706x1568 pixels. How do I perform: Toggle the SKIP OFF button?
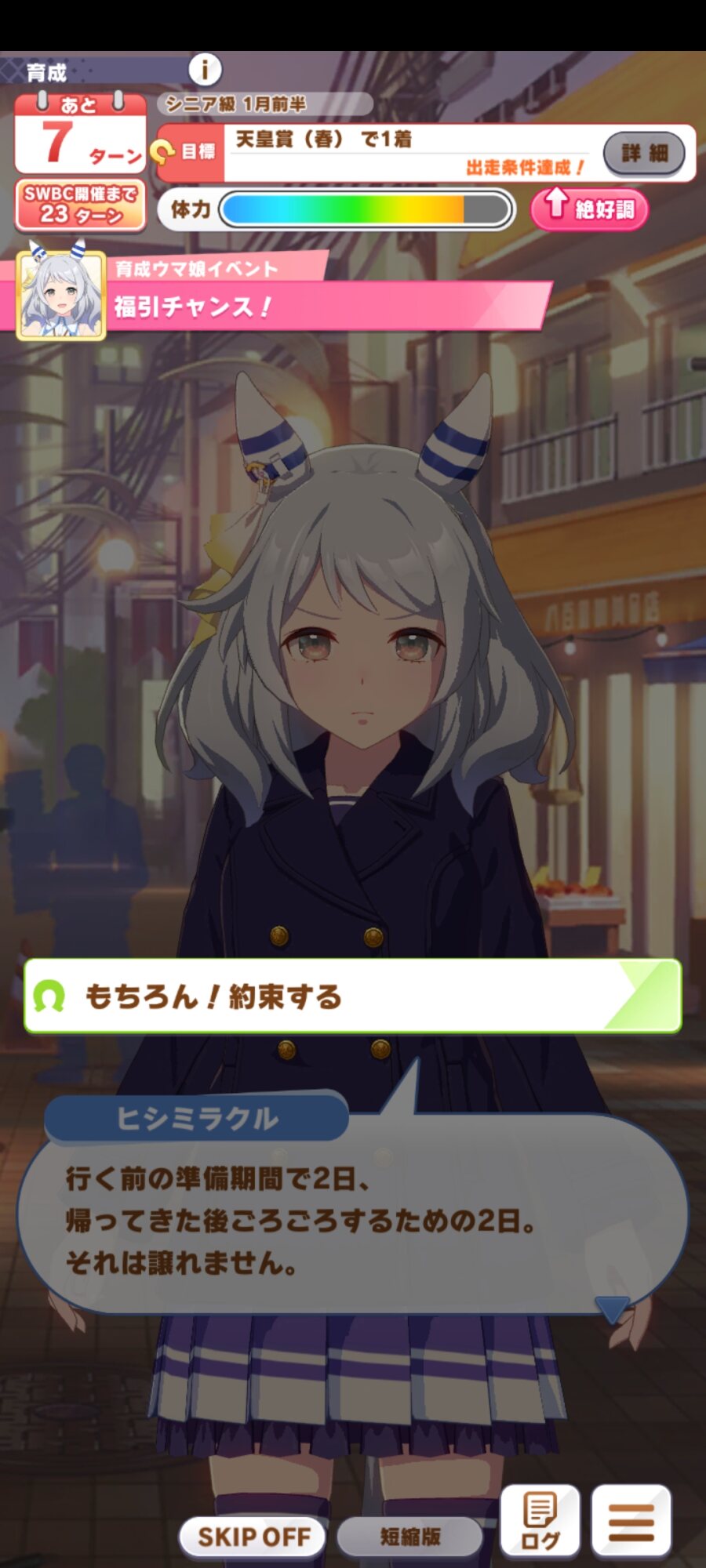pos(253,1536)
